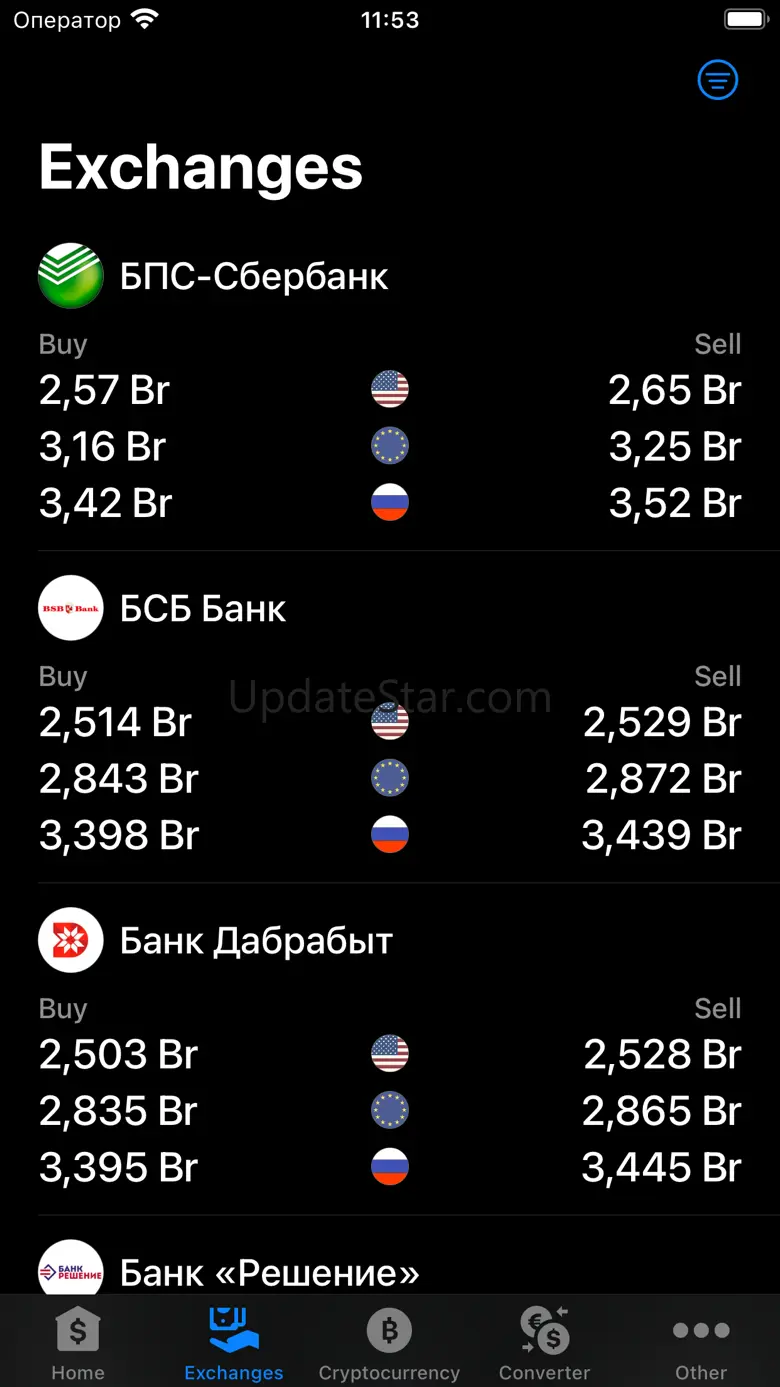Switch to the Cryptocurrency tab
Screen dimensions: 780x1387
(x=389, y=1342)
